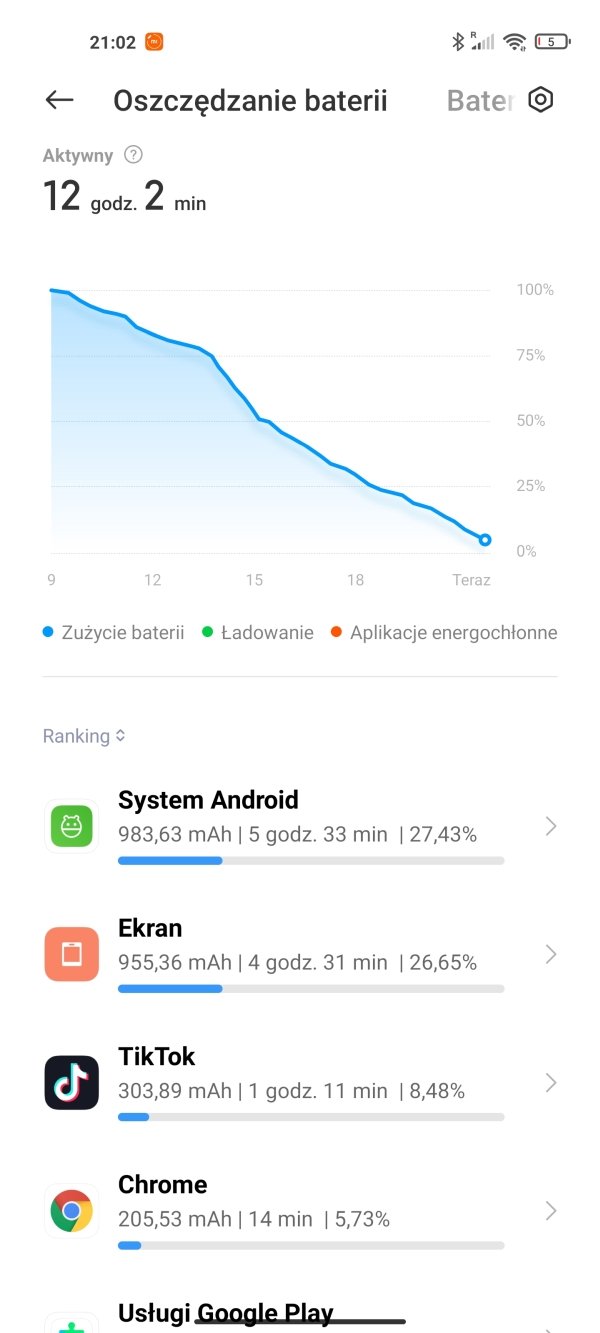Open Chrome battery usage details
The width and height of the screenshot is (600, 1333).
(300, 1211)
